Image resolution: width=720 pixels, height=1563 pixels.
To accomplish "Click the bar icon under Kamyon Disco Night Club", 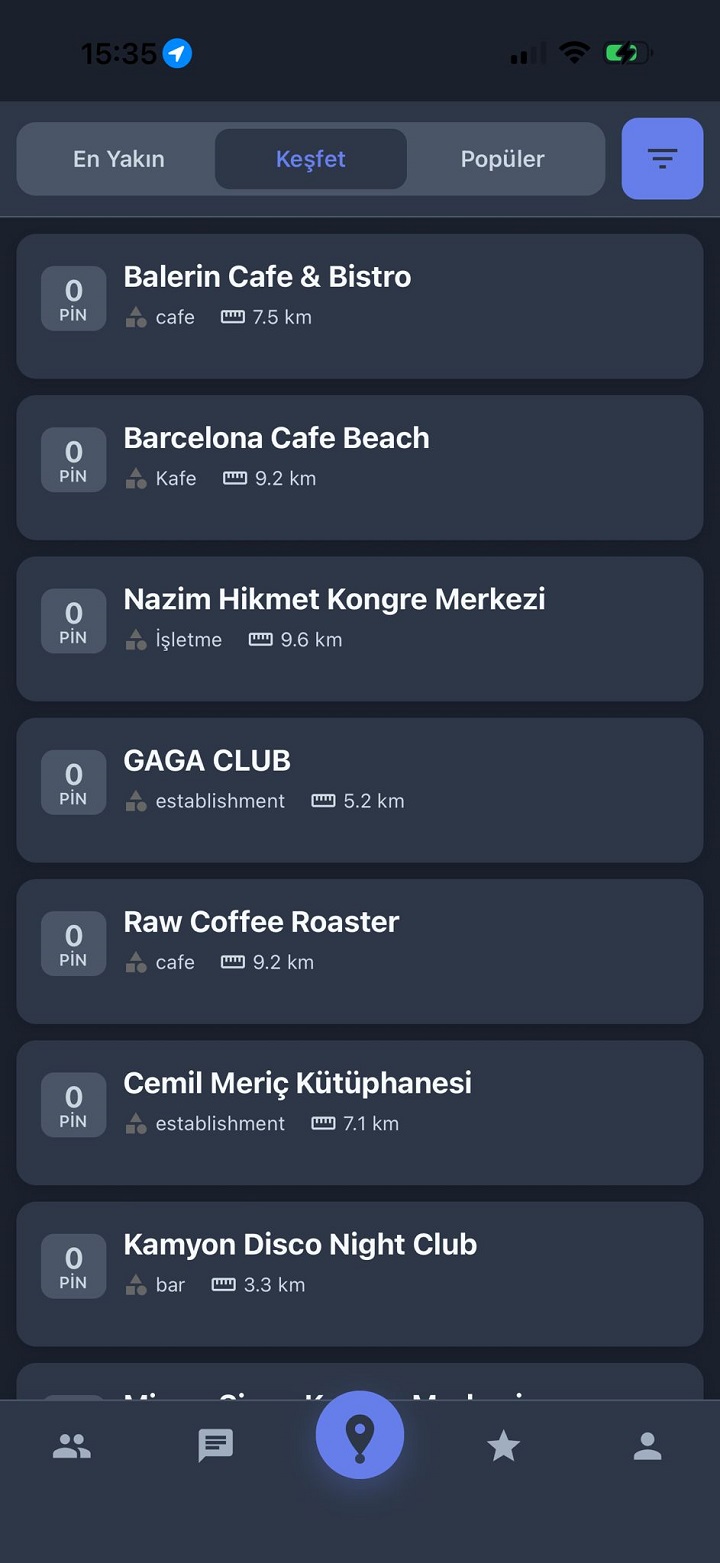I will point(136,1284).
